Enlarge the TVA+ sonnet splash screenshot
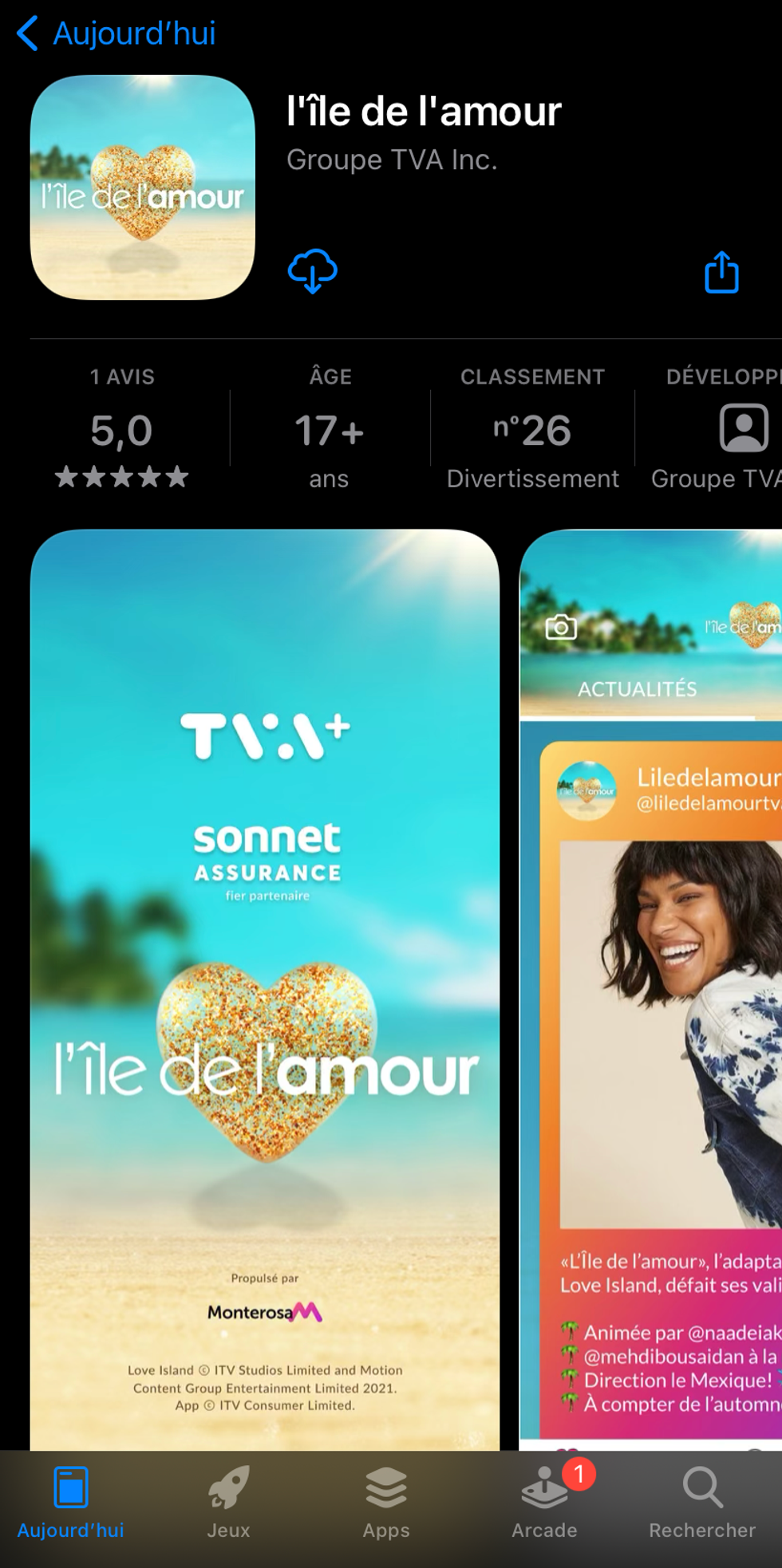782x1568 pixels. (265, 989)
